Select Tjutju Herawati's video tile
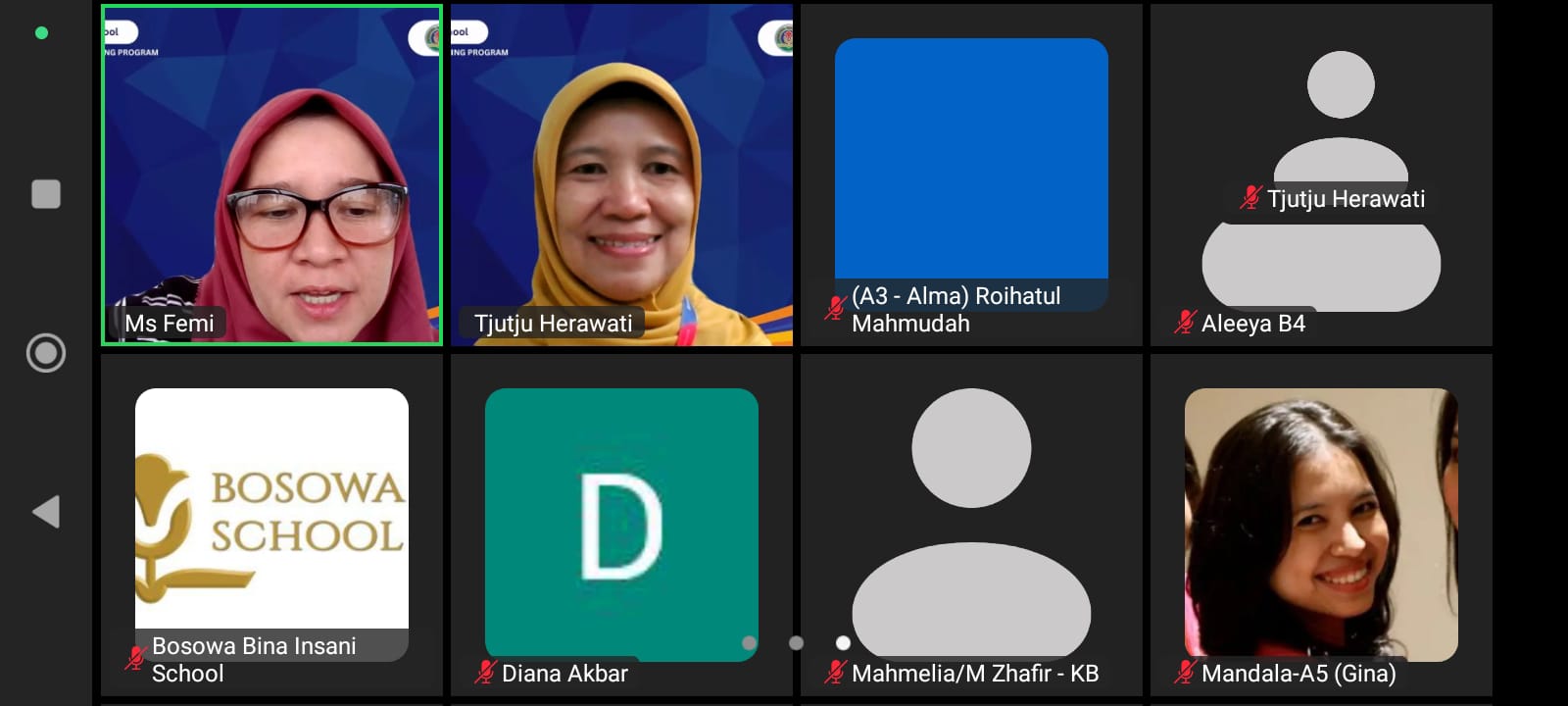This screenshot has height=706, width=1568. (x=621, y=175)
